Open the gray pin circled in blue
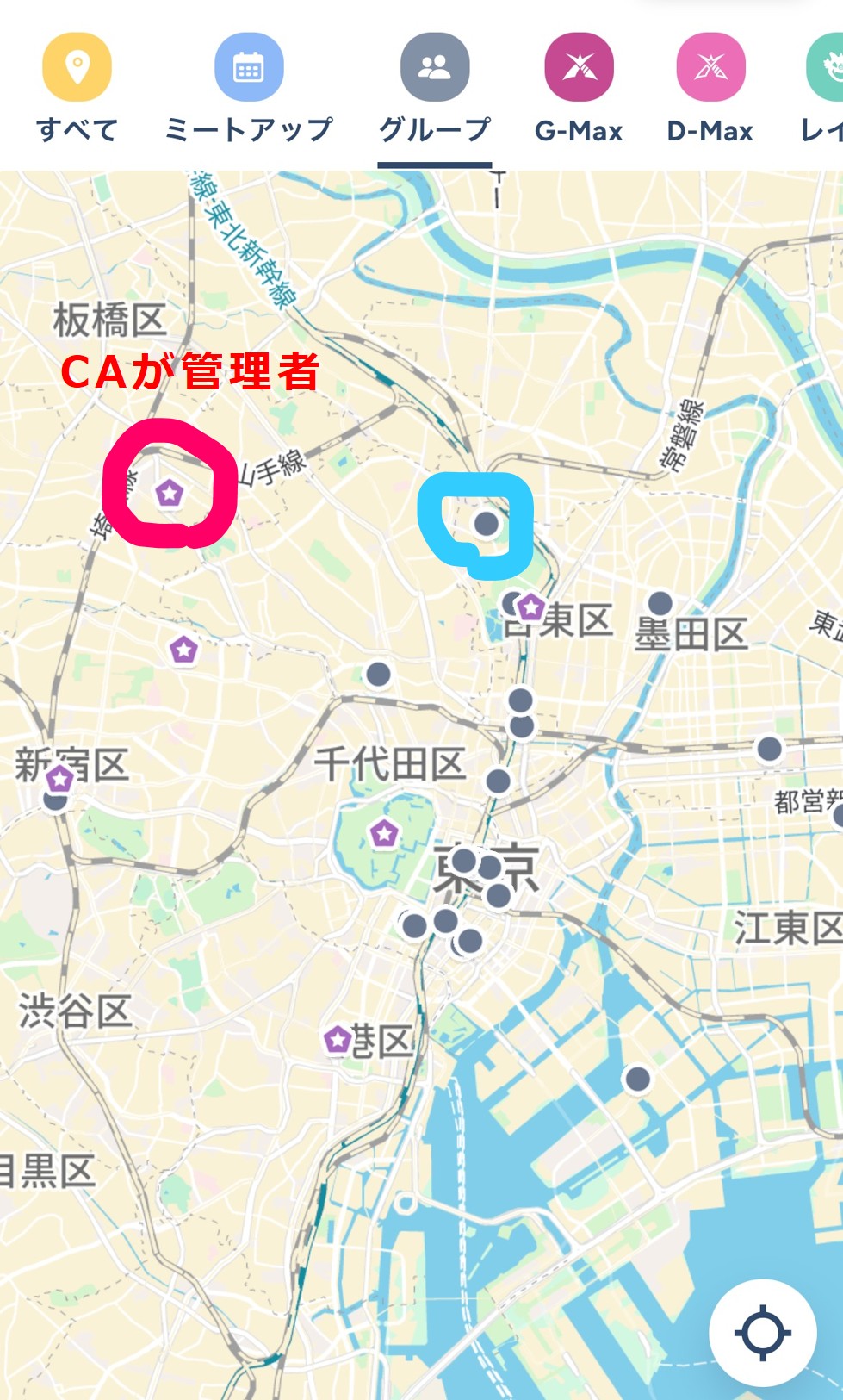The height and width of the screenshot is (1400, 843). coord(487,523)
